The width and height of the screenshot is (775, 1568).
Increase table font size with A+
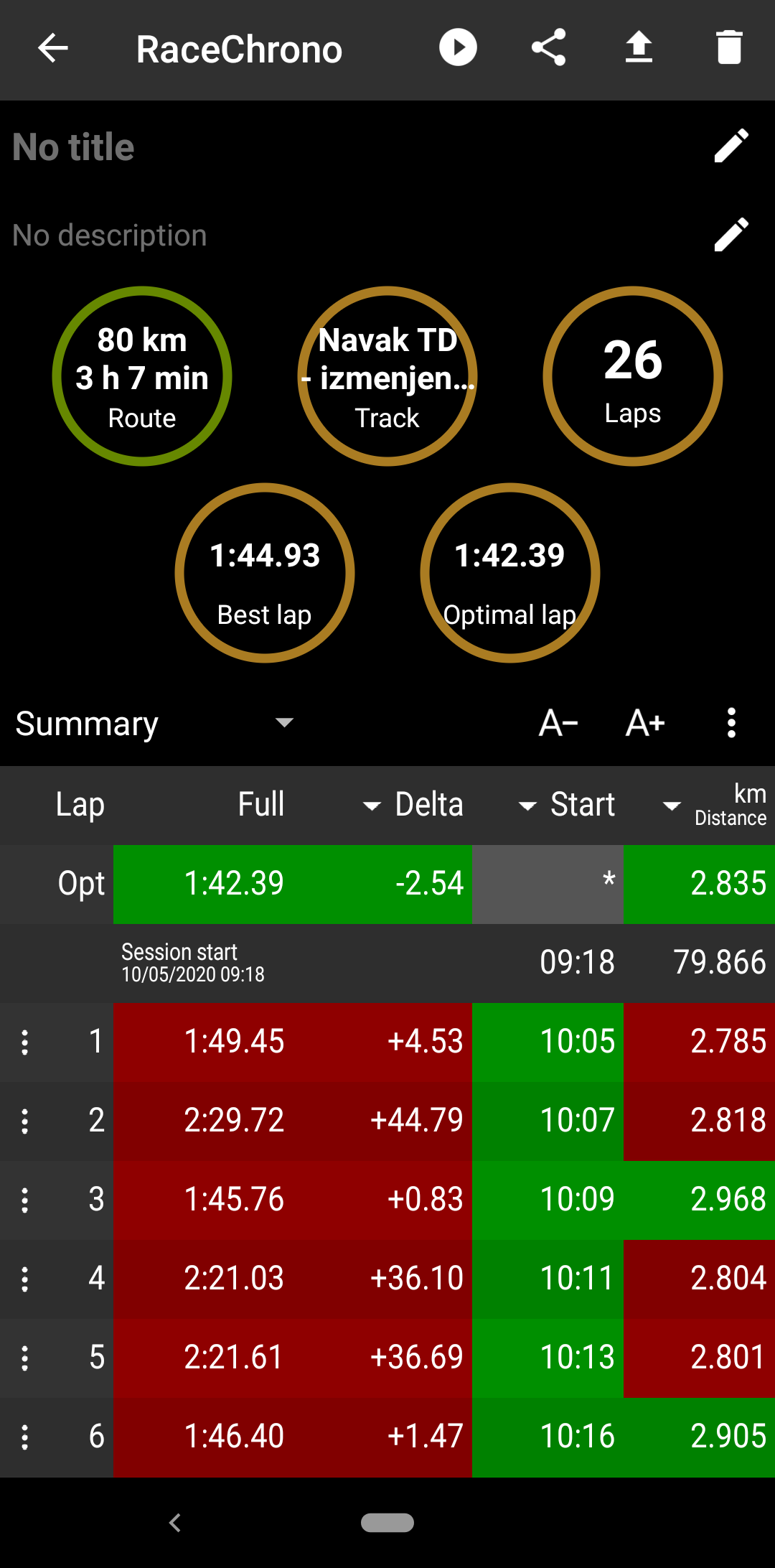pos(645,723)
